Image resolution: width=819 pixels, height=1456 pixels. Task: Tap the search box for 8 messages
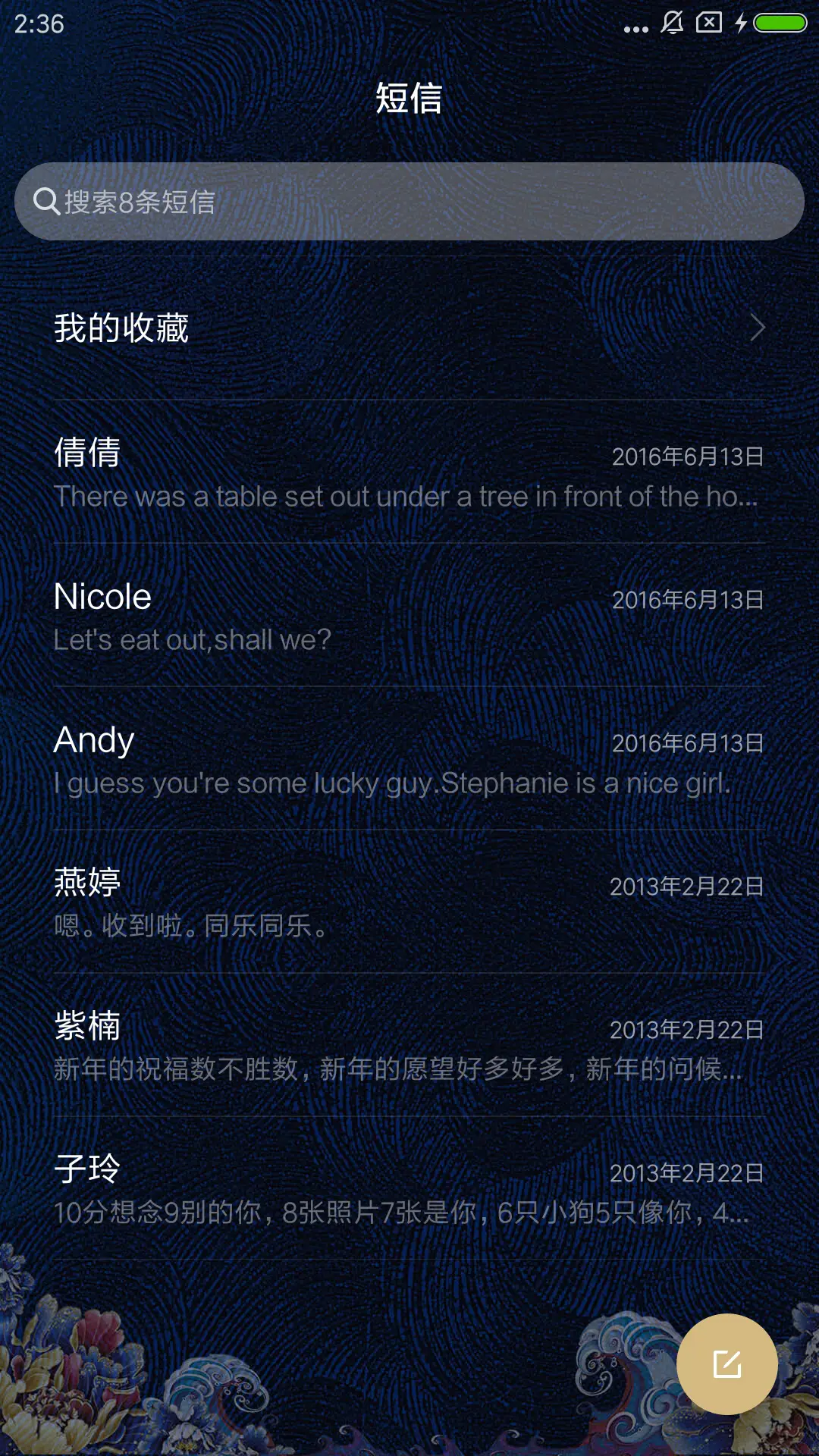click(x=409, y=202)
